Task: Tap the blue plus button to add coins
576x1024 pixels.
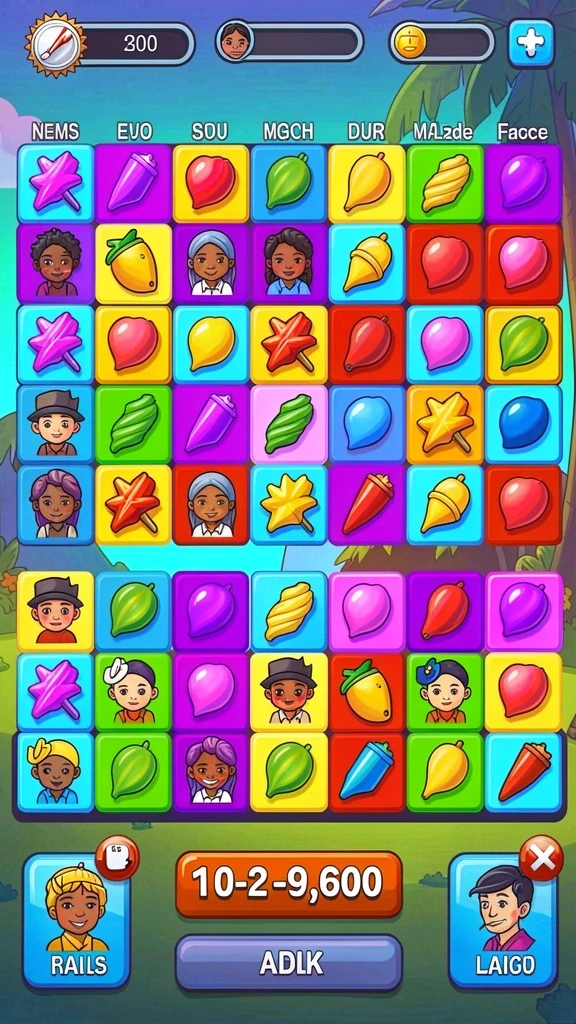Action: coord(531,43)
